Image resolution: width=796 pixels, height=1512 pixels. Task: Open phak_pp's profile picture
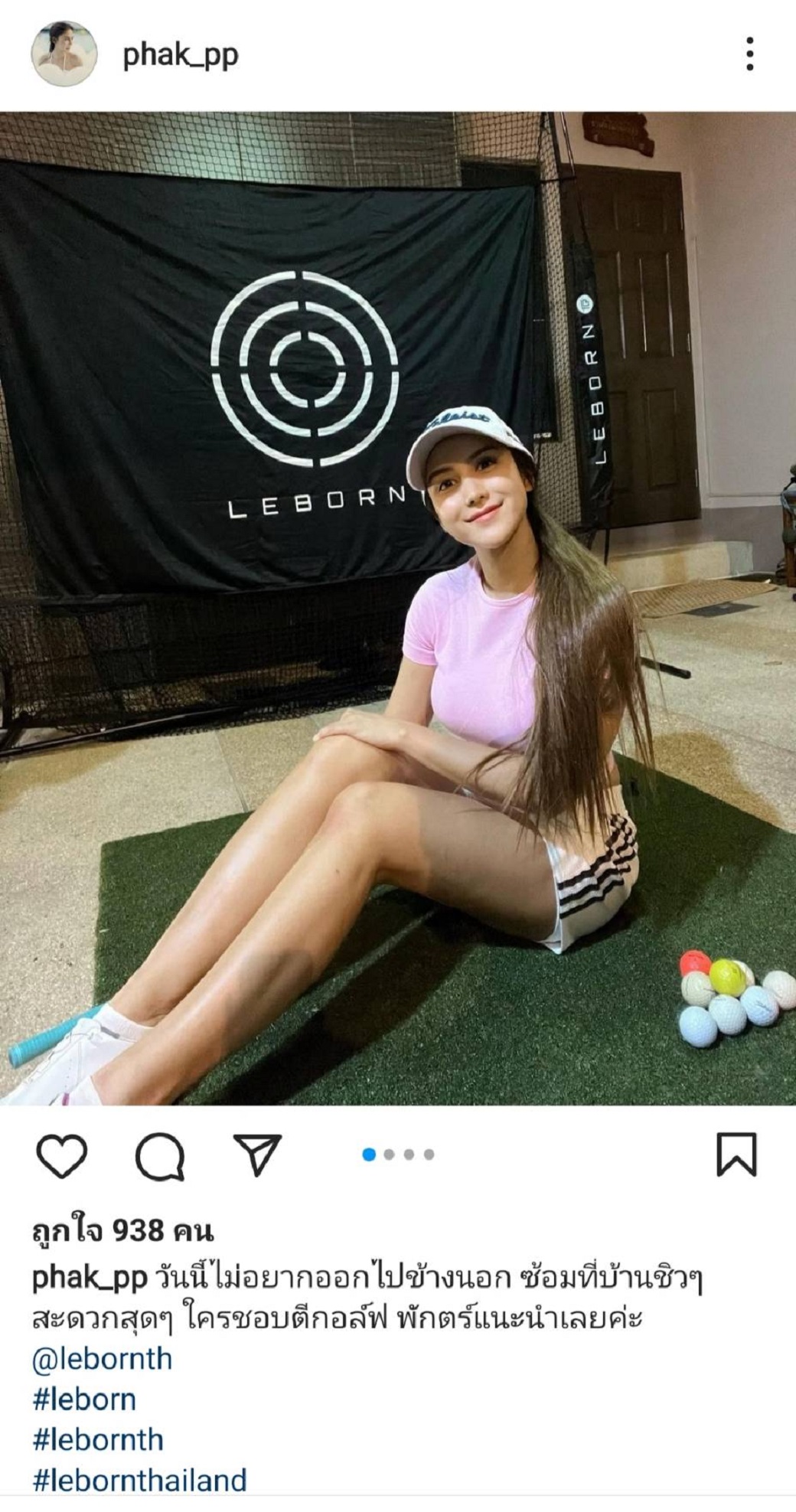64,54
